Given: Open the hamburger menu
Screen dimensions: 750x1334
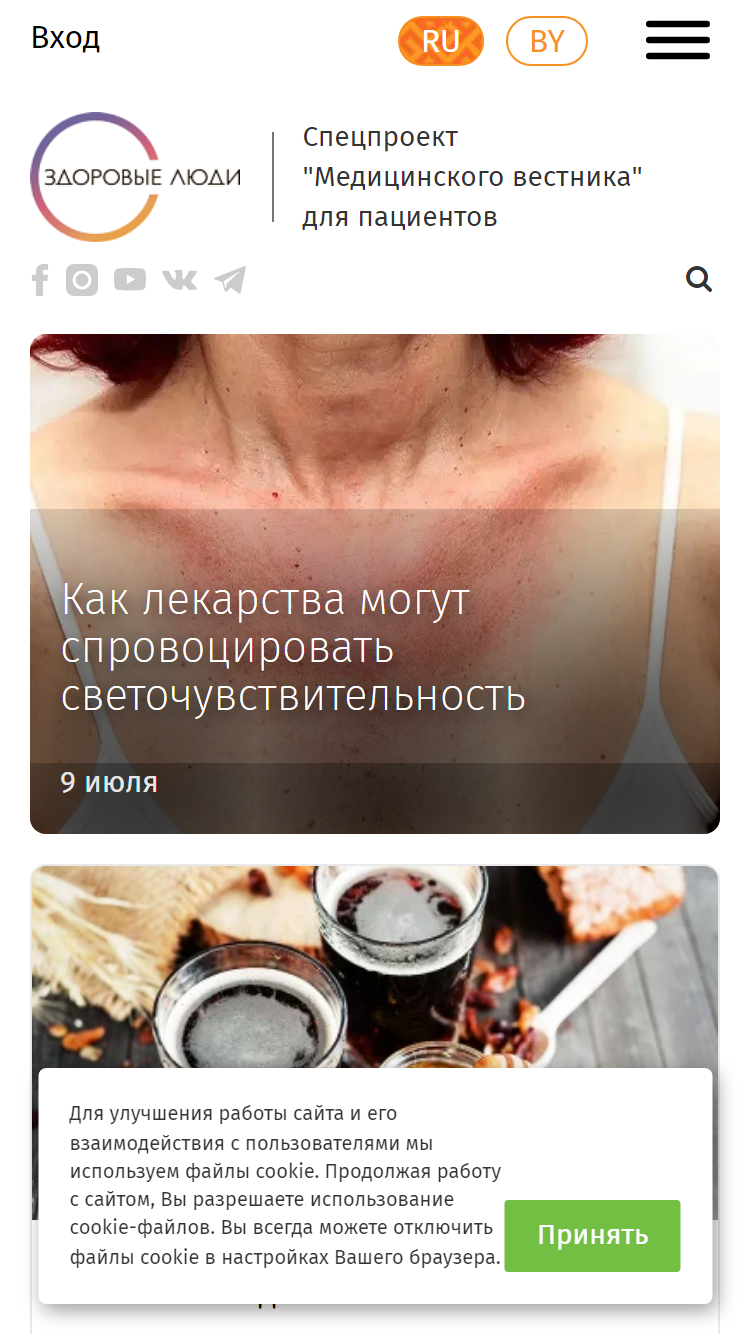Looking at the screenshot, I should point(678,40).
